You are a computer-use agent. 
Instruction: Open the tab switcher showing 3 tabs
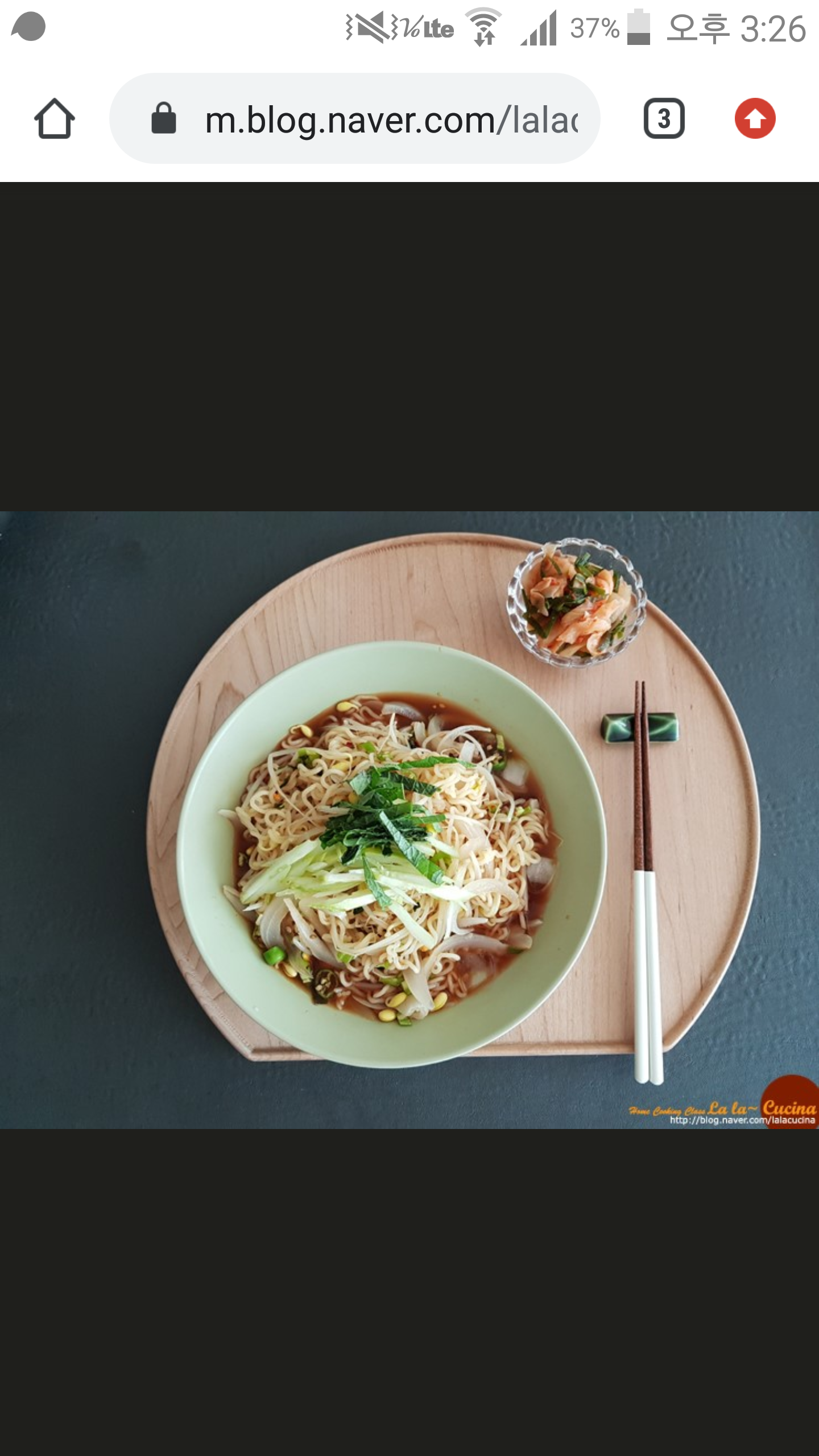[664, 119]
